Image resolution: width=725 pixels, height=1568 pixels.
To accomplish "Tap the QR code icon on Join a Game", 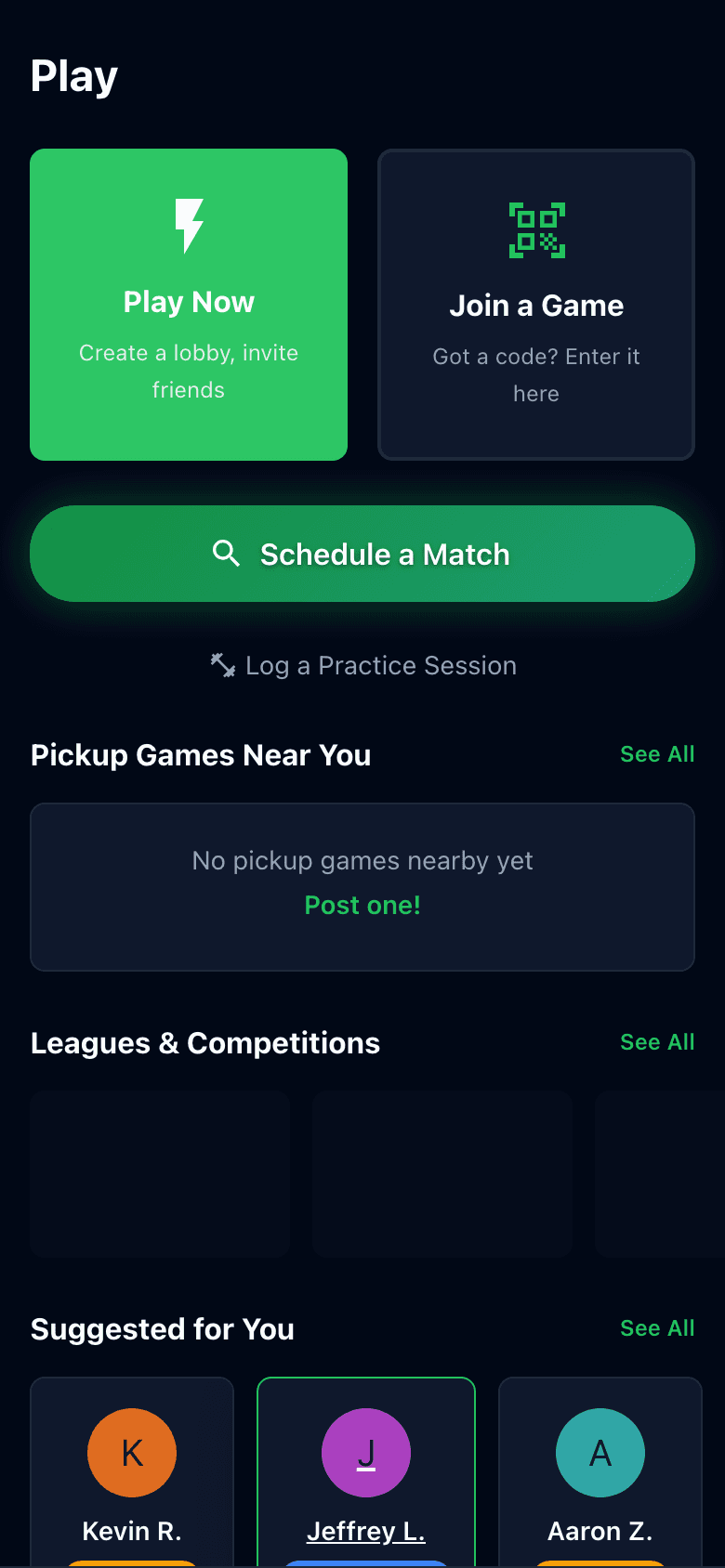I will (x=536, y=229).
